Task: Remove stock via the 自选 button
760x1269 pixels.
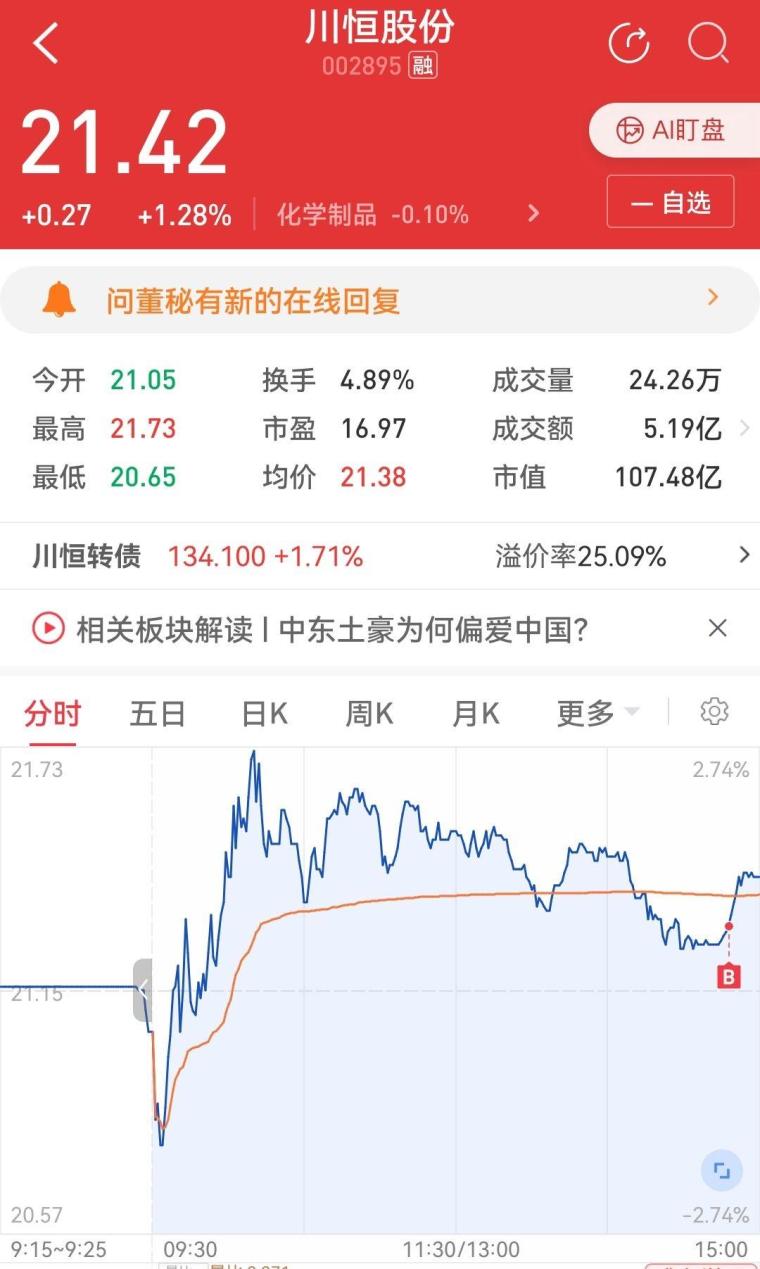Action: click(x=670, y=202)
